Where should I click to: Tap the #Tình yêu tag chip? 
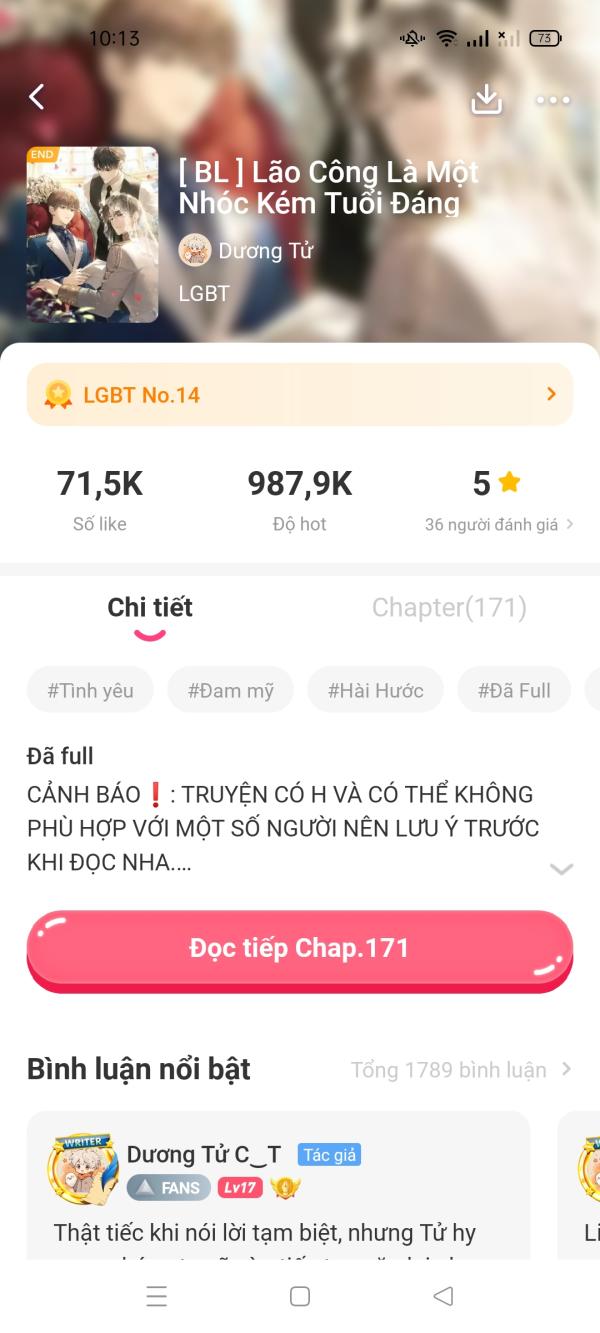click(x=90, y=690)
